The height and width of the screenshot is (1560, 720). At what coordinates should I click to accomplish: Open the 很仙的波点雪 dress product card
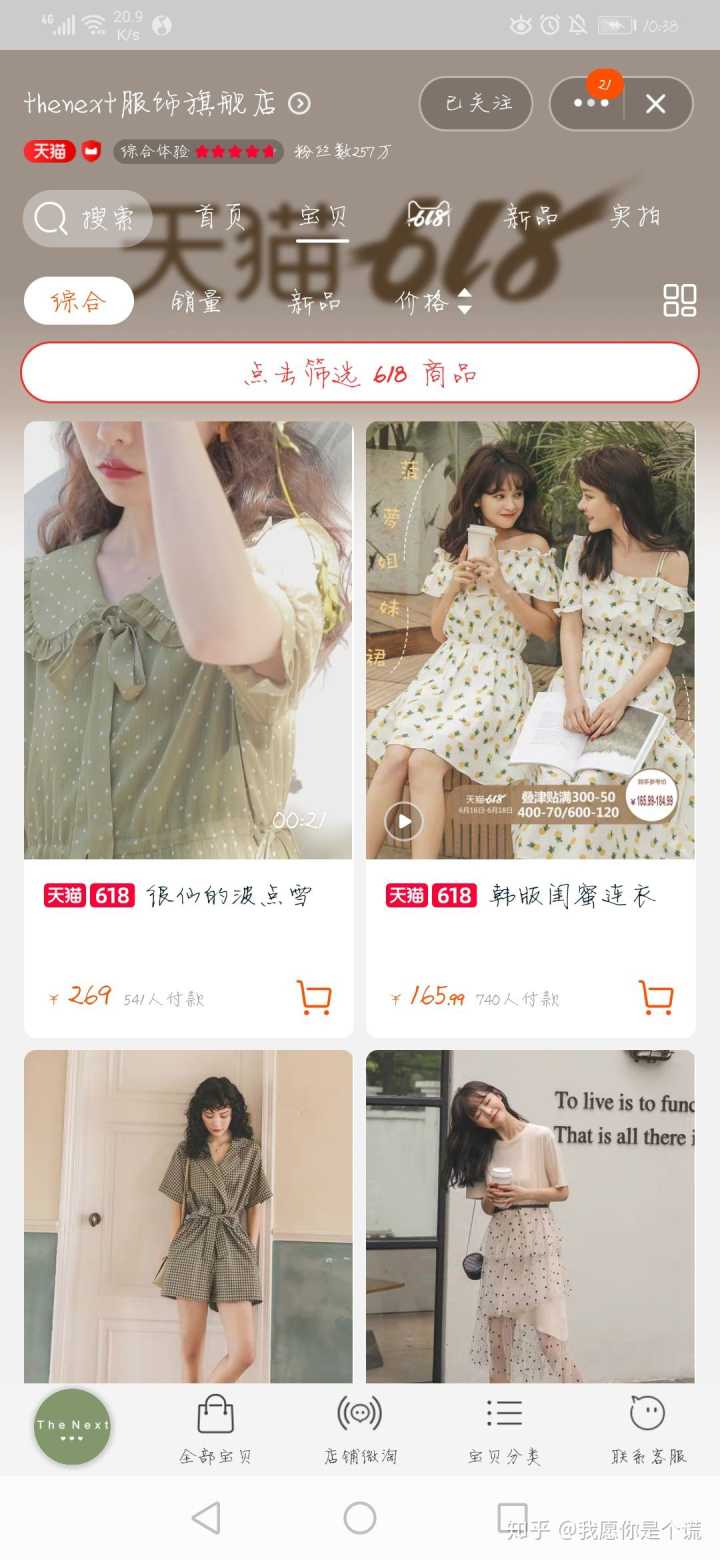coord(188,640)
